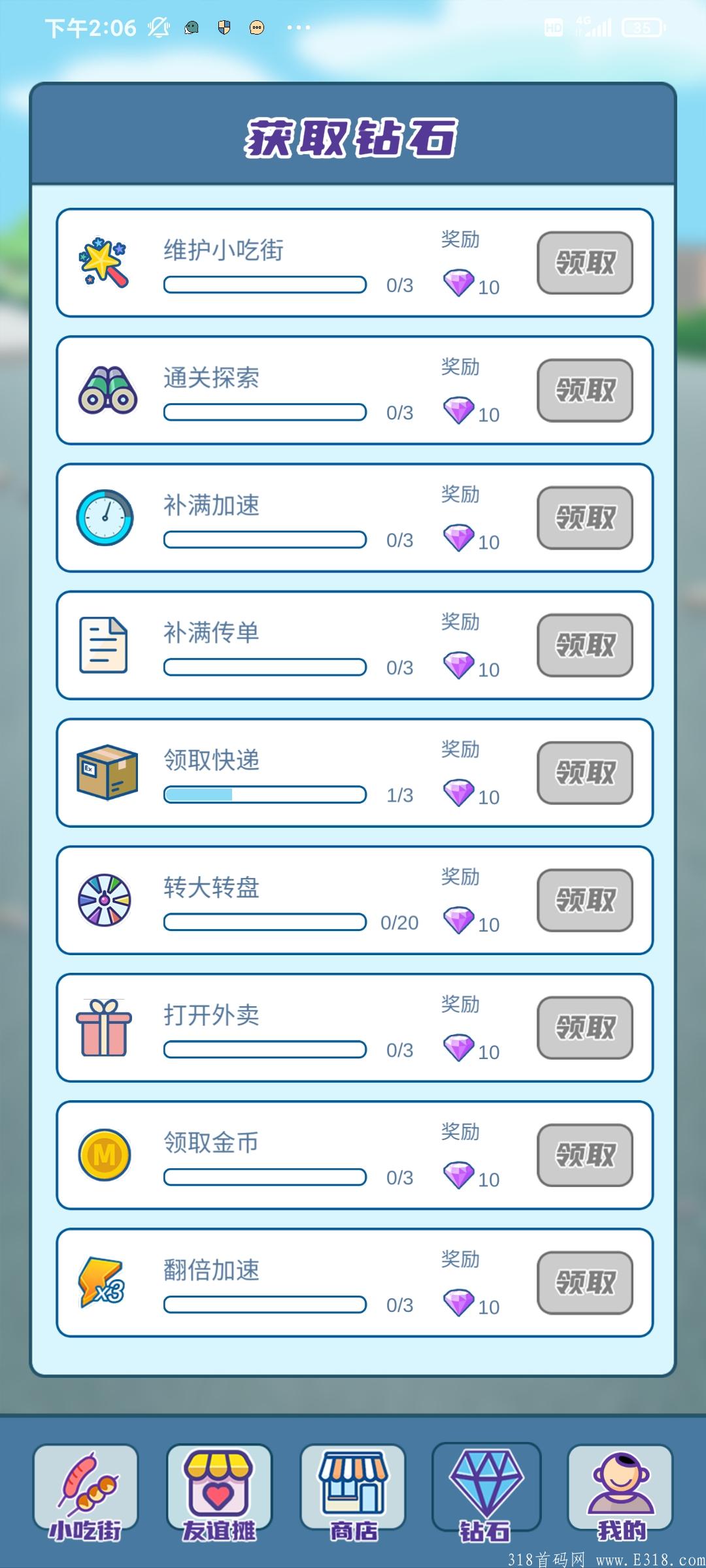Image resolution: width=706 pixels, height=1568 pixels.
Task: Claim the 领取快递 reward with 领取 button
Action: [584, 772]
